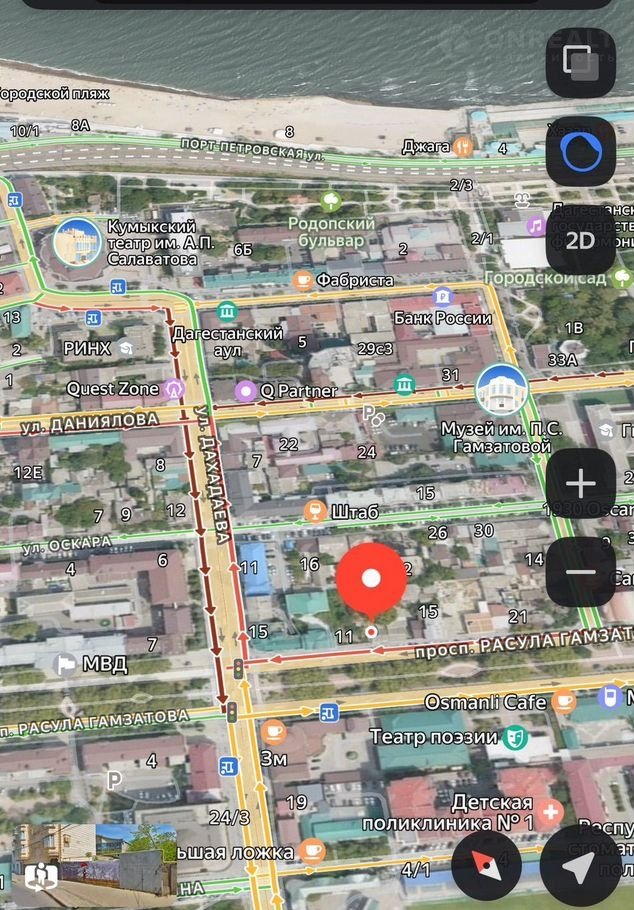Image resolution: width=634 pixels, height=910 pixels.
Task: Open the Quest Zone marker
Action: pyautogui.click(x=176, y=388)
